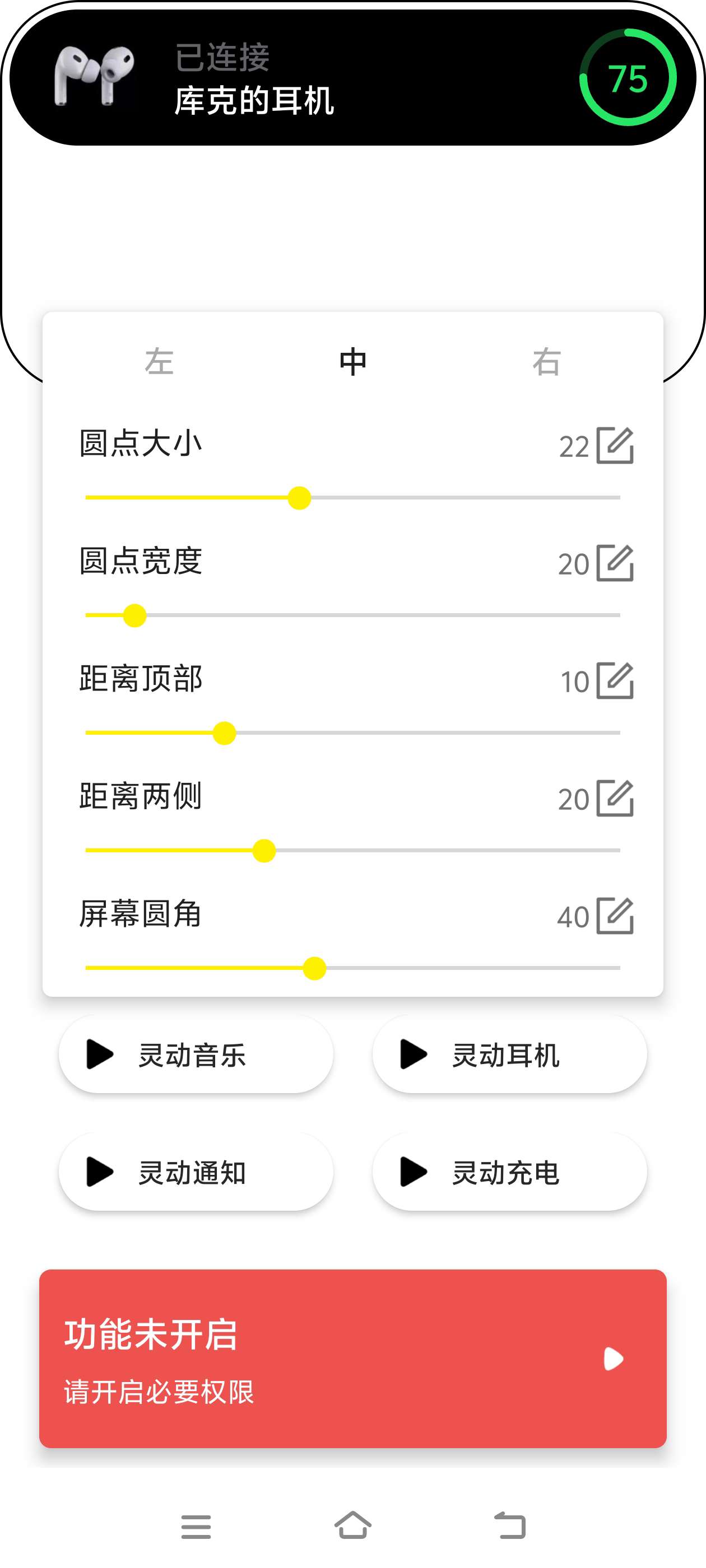Tap the back button in the navigation bar

(x=510, y=1524)
